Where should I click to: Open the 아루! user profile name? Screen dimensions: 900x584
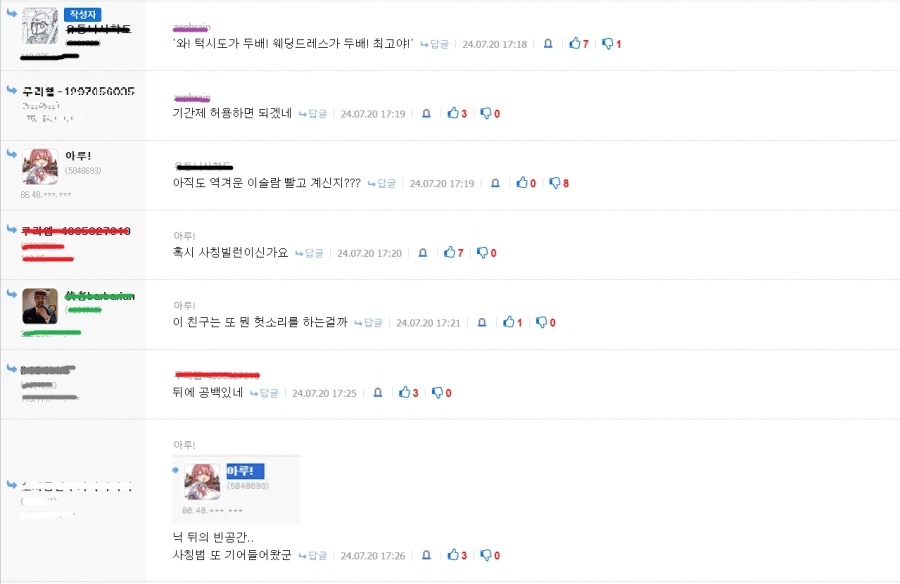coord(78,155)
